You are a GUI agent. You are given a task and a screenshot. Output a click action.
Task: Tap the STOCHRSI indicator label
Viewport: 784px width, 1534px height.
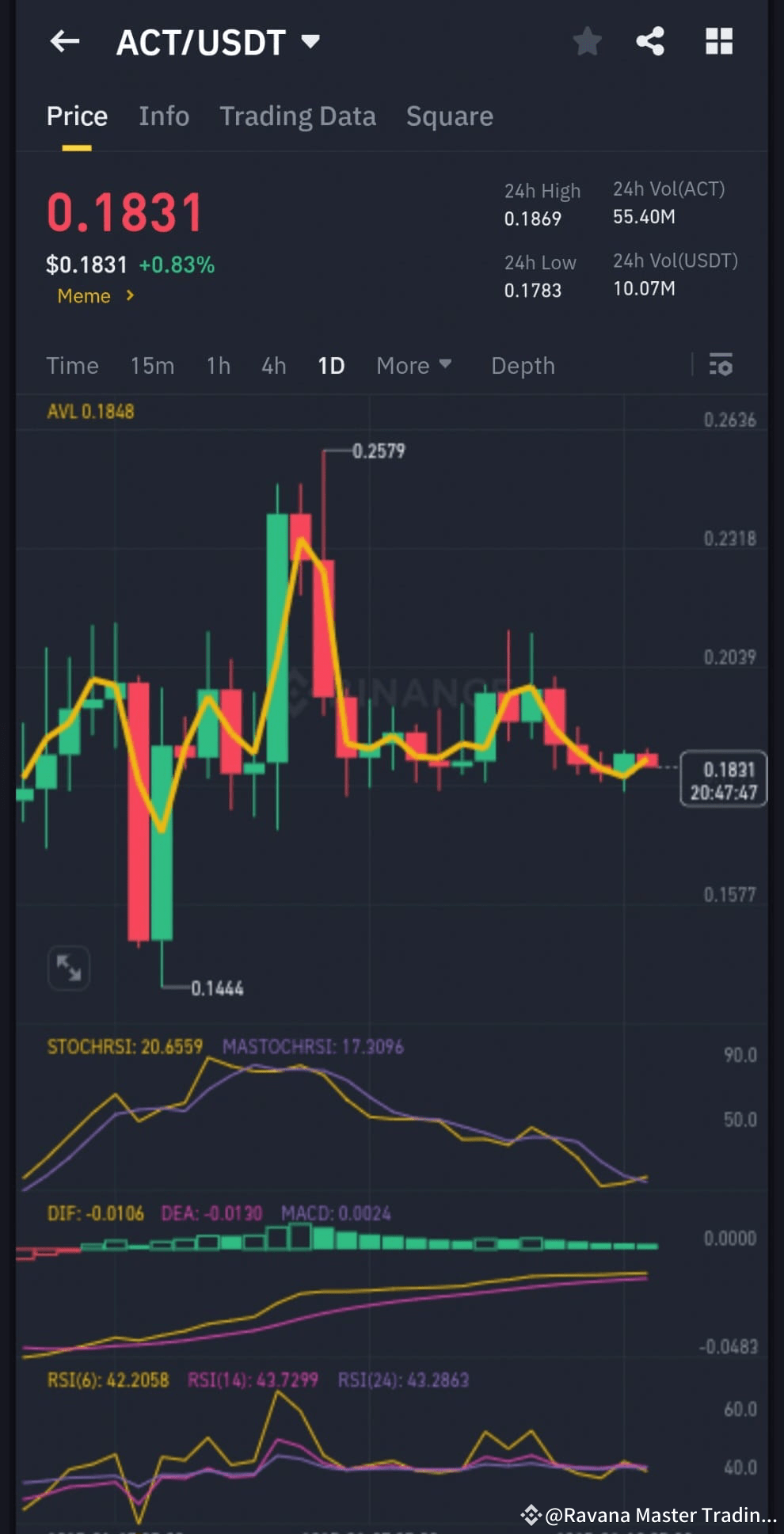pos(123,1046)
